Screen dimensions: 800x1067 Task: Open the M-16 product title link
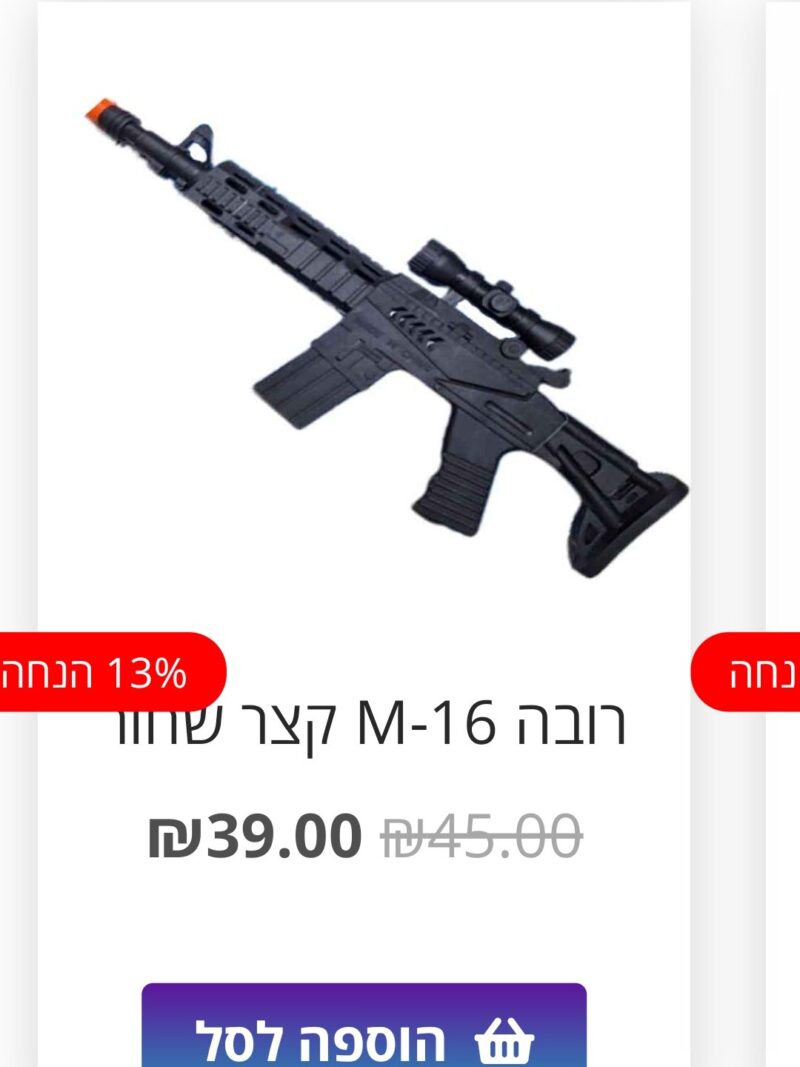click(x=367, y=725)
